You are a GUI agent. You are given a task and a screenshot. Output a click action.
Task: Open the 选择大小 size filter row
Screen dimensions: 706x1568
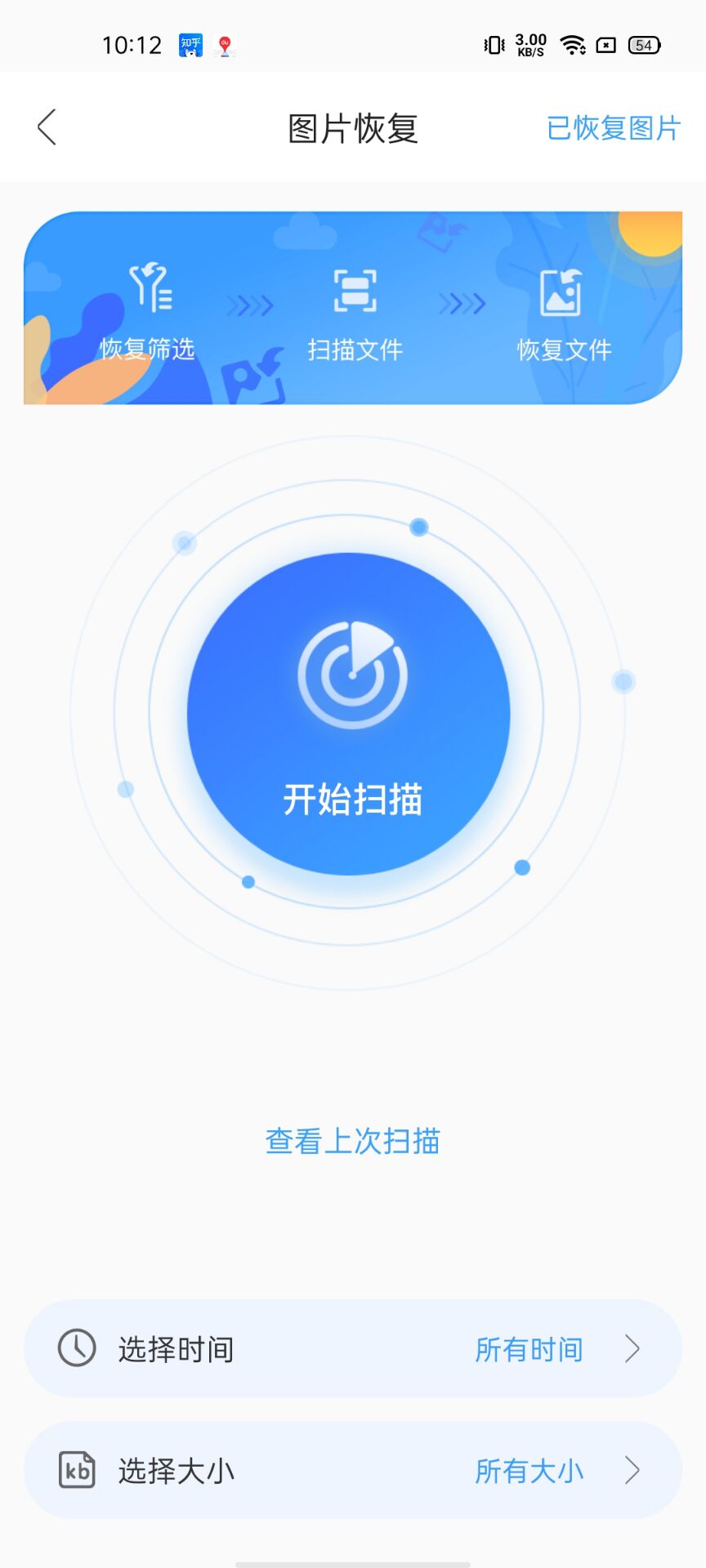point(353,1470)
